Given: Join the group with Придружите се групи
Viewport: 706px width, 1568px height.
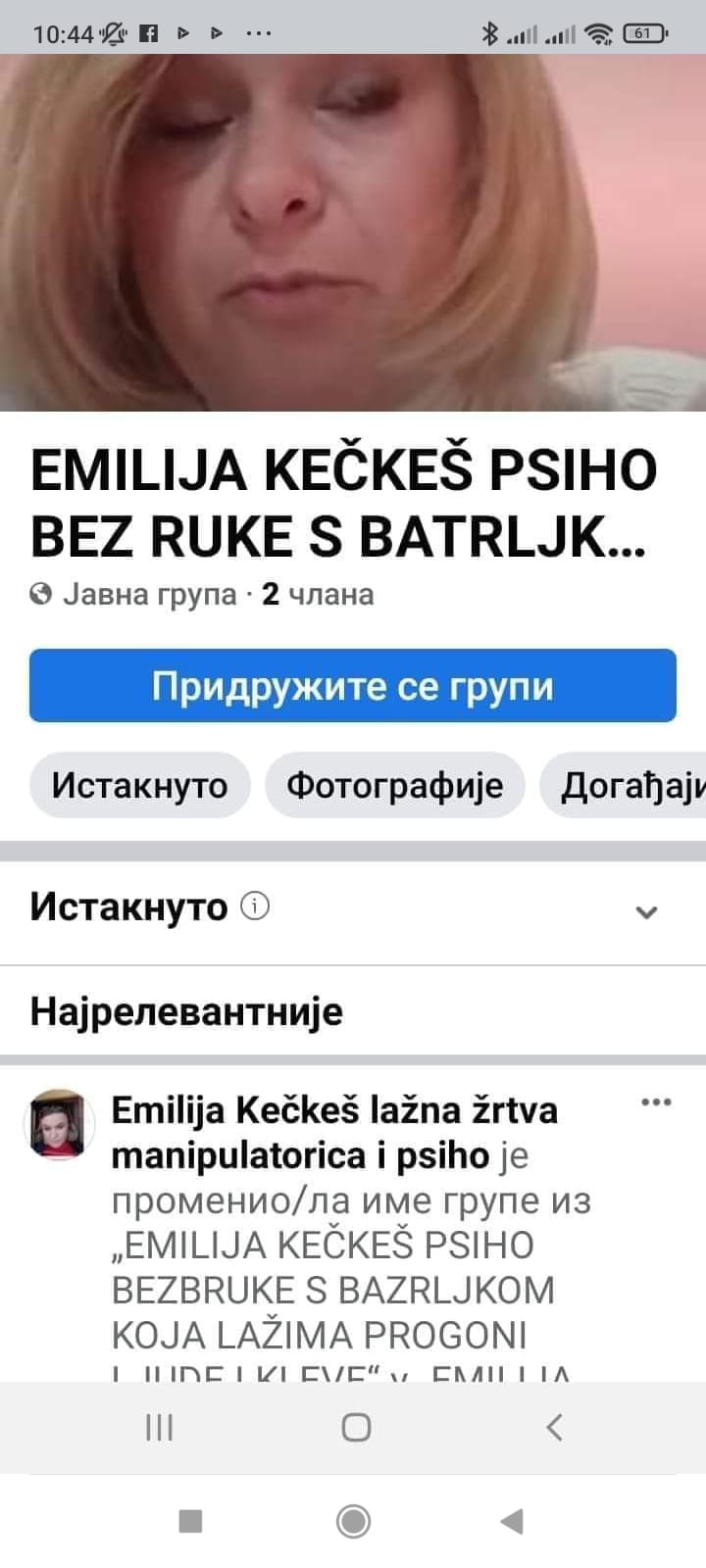Looking at the screenshot, I should pyautogui.click(x=352, y=686).
